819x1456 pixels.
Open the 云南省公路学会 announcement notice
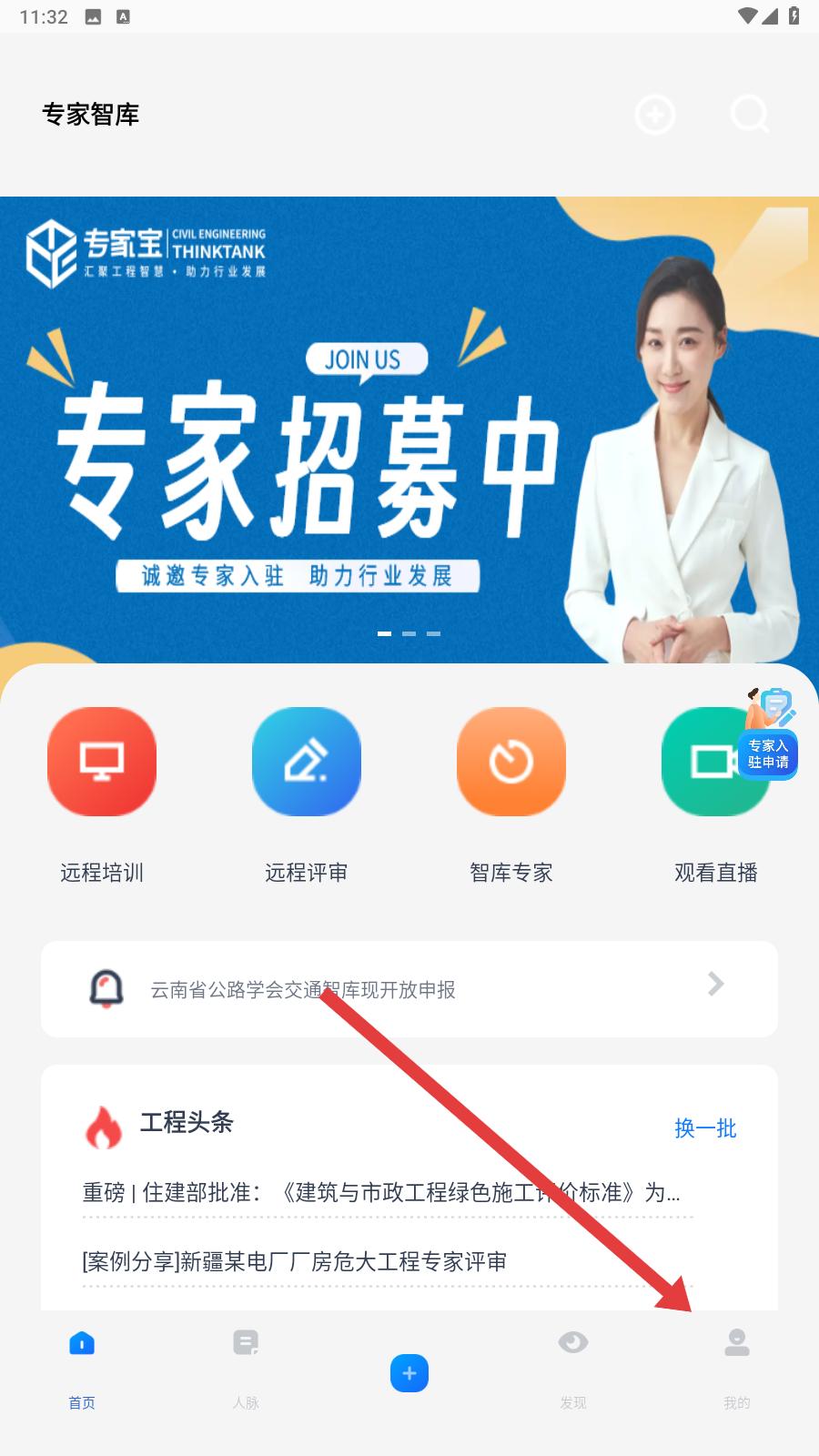[409, 989]
